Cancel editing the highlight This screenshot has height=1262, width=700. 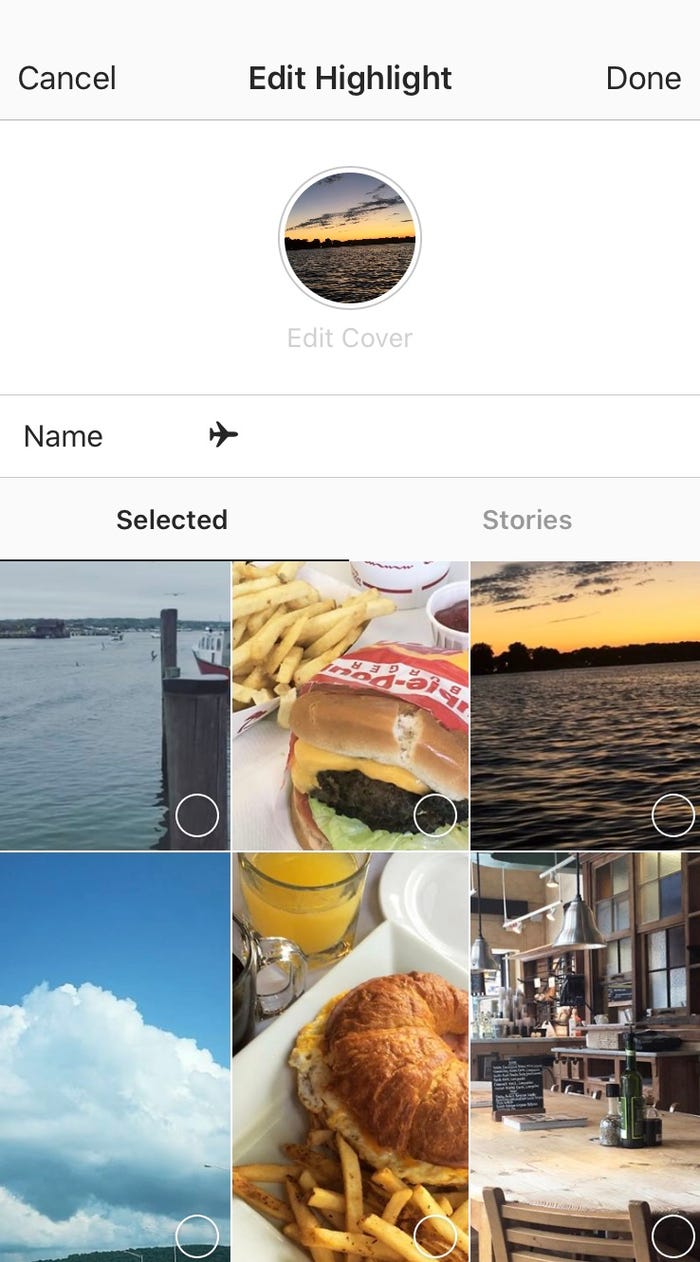pos(67,78)
